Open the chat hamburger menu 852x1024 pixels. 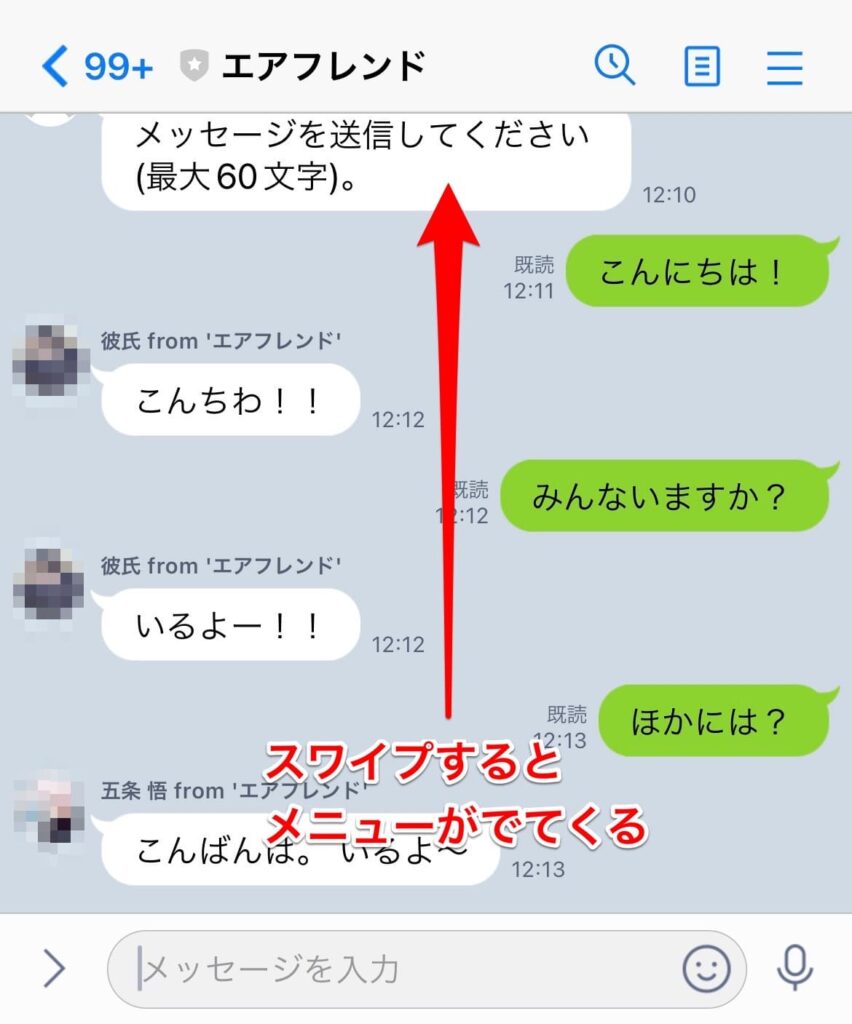pos(785,67)
